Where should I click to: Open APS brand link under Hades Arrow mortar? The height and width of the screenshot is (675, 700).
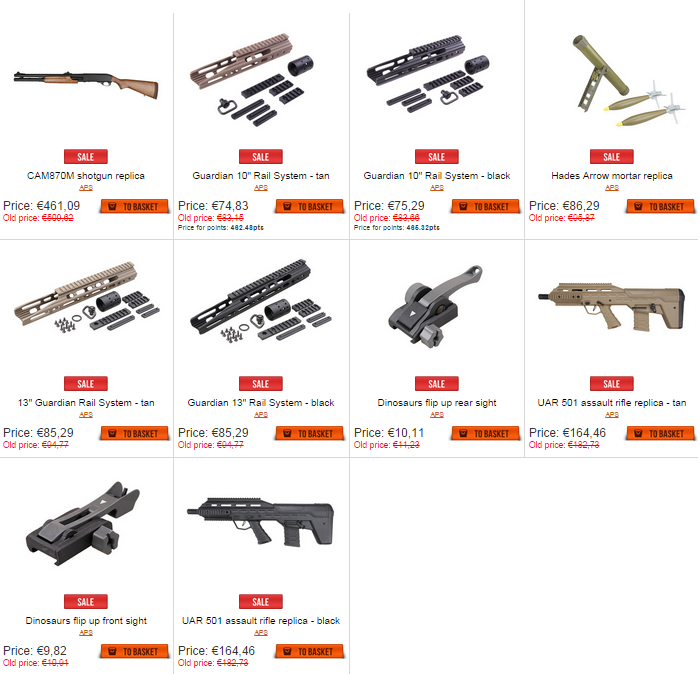click(612, 187)
